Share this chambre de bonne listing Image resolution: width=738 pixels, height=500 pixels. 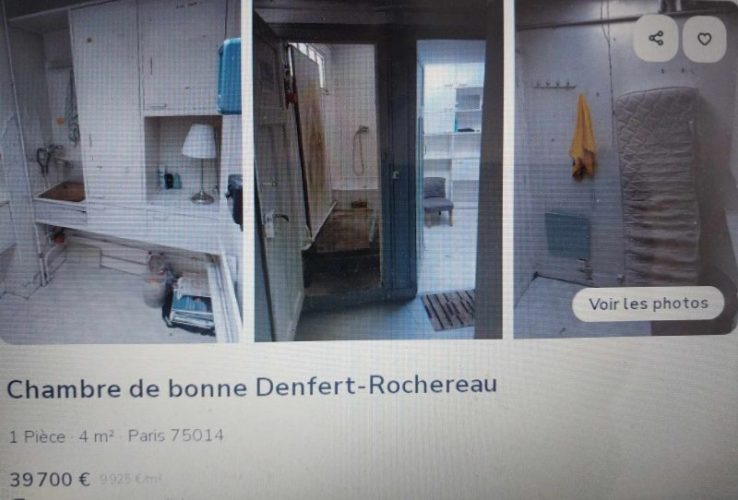pos(656,39)
